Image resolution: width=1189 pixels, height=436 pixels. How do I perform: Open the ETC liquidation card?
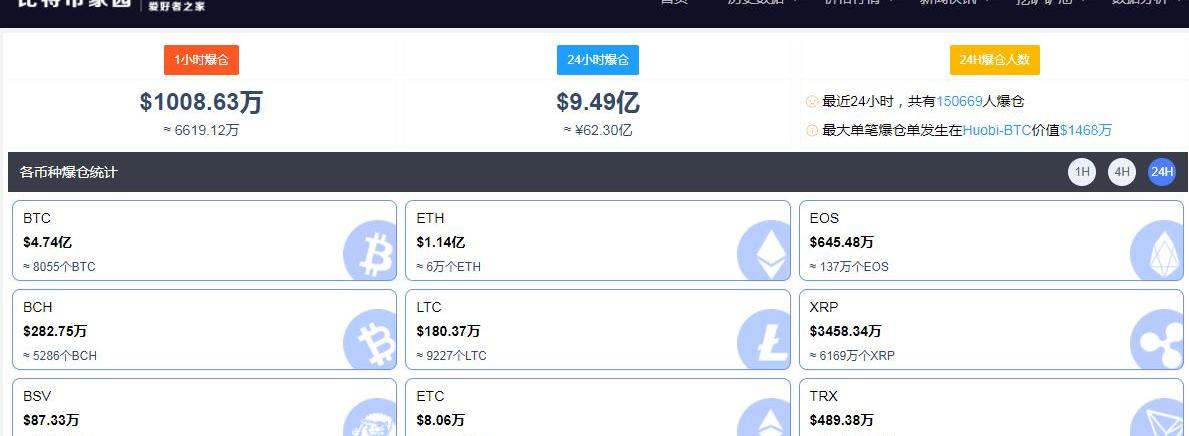coord(597,409)
